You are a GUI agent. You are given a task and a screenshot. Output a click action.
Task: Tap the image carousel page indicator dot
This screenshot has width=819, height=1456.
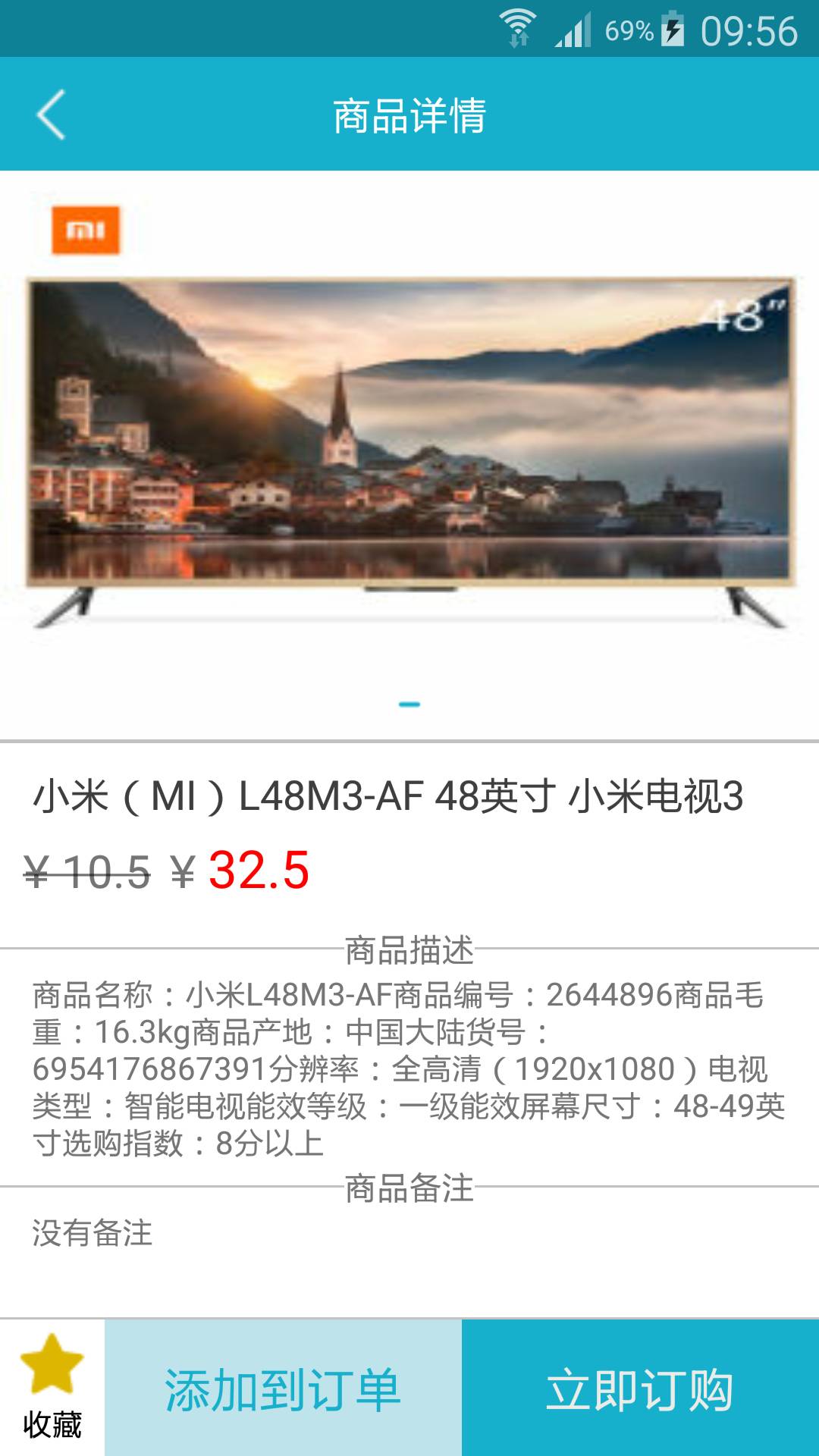click(409, 704)
